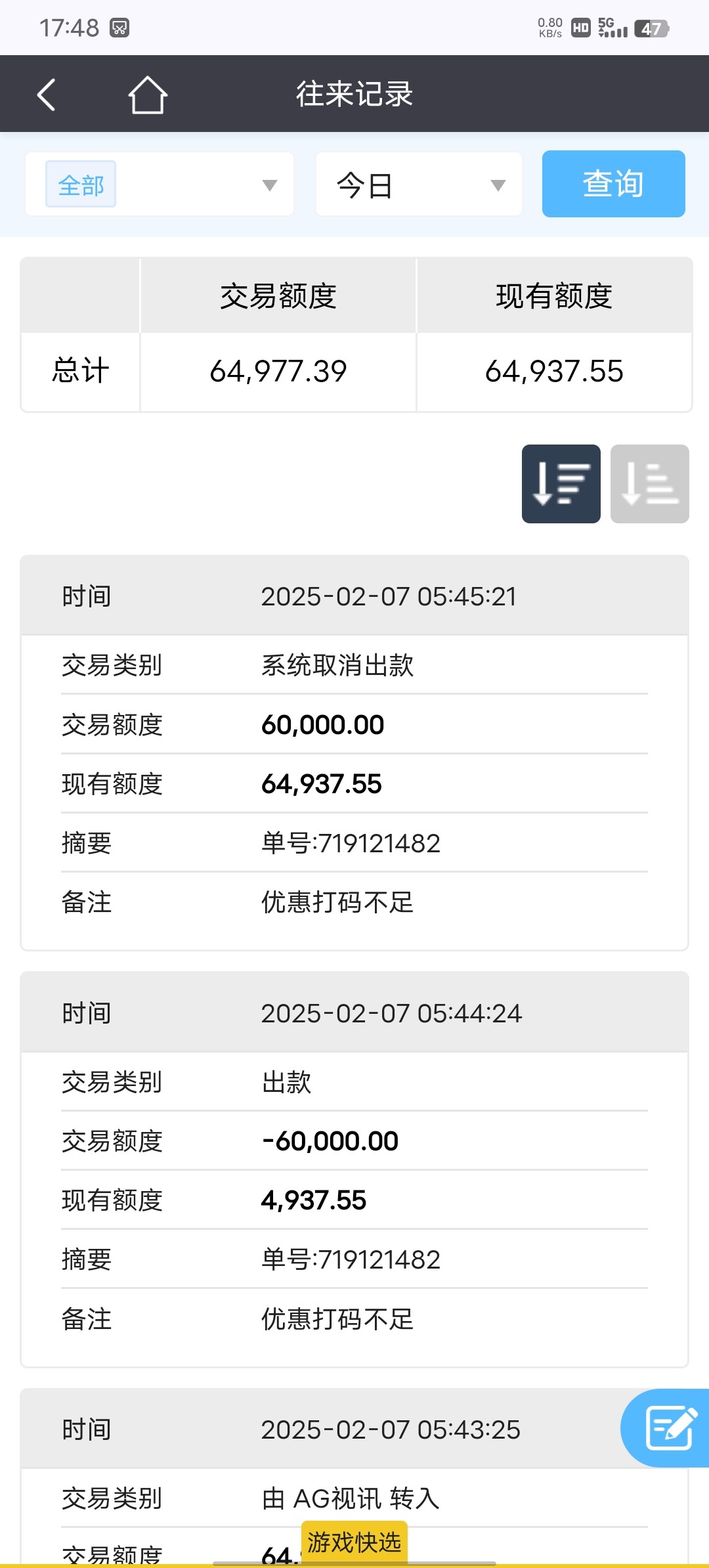
Task: Open the 游戏快选 quick game tab
Action: click(x=354, y=1542)
